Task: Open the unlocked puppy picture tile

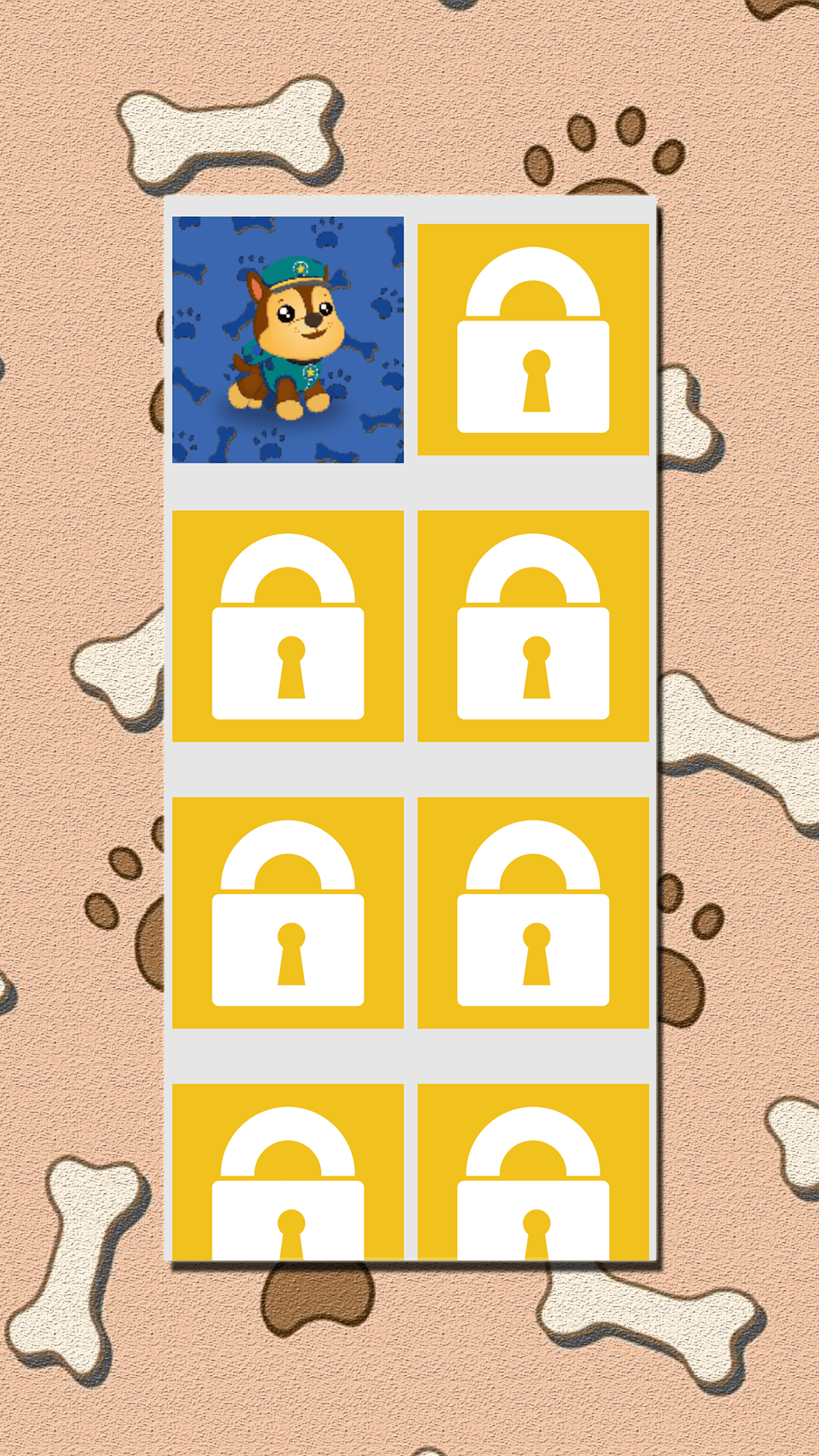Action: pos(287,340)
